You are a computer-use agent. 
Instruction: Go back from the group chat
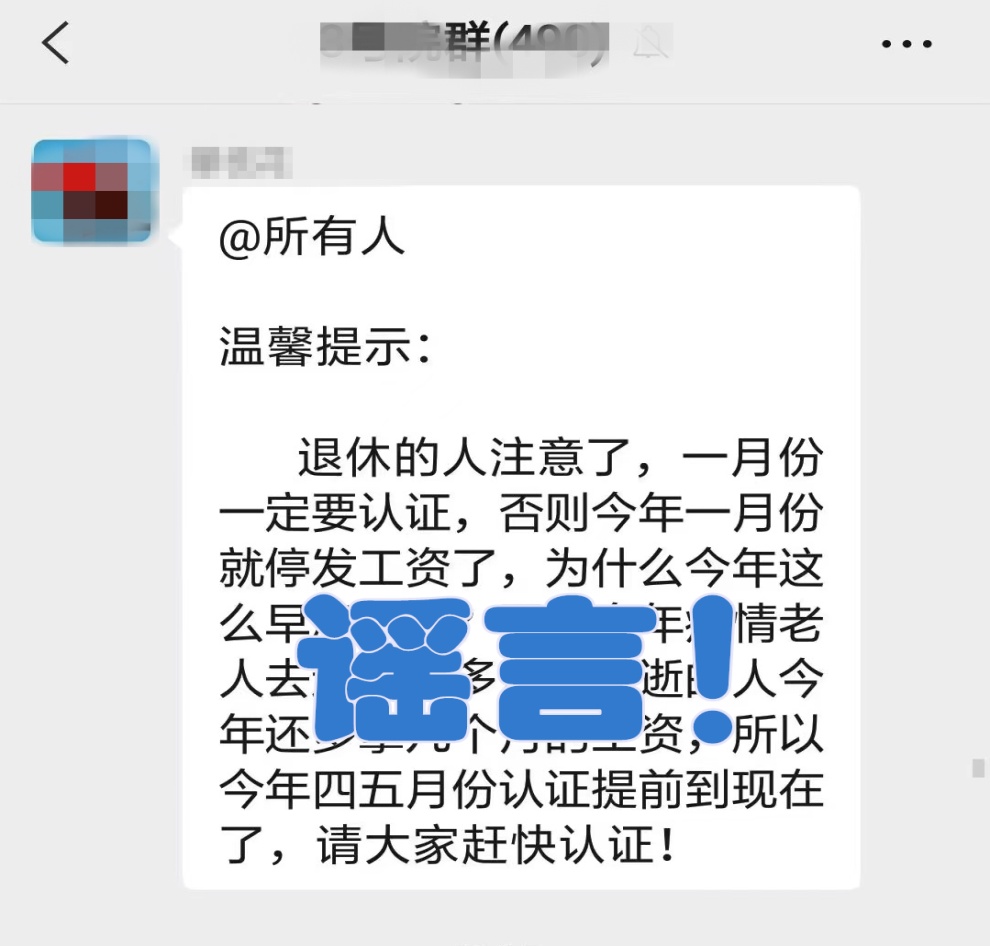tap(56, 44)
